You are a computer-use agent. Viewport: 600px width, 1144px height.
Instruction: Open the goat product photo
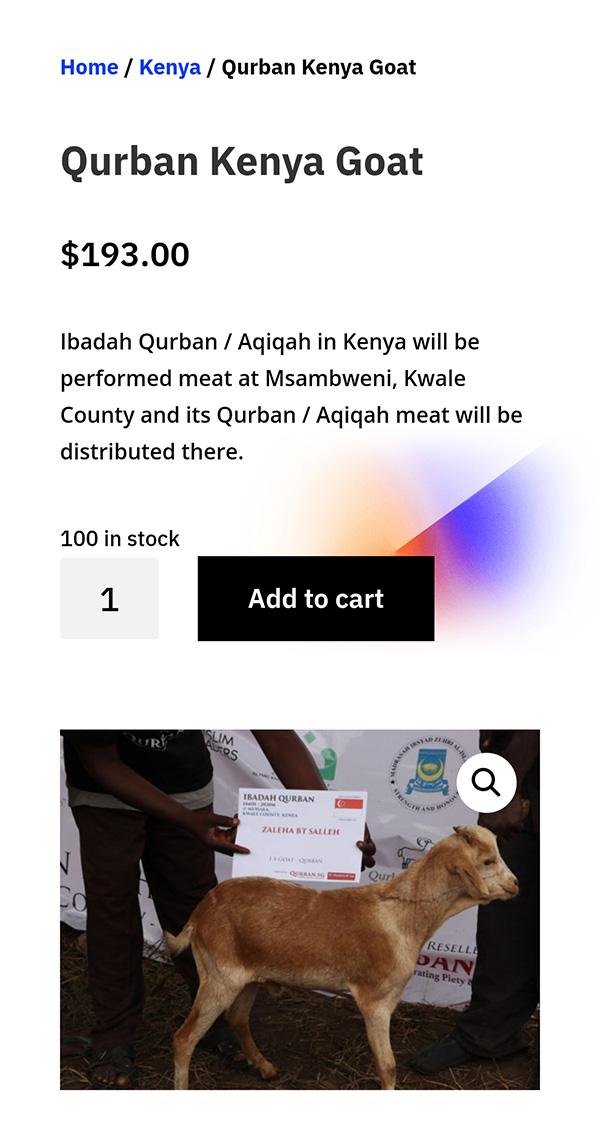coord(300,910)
